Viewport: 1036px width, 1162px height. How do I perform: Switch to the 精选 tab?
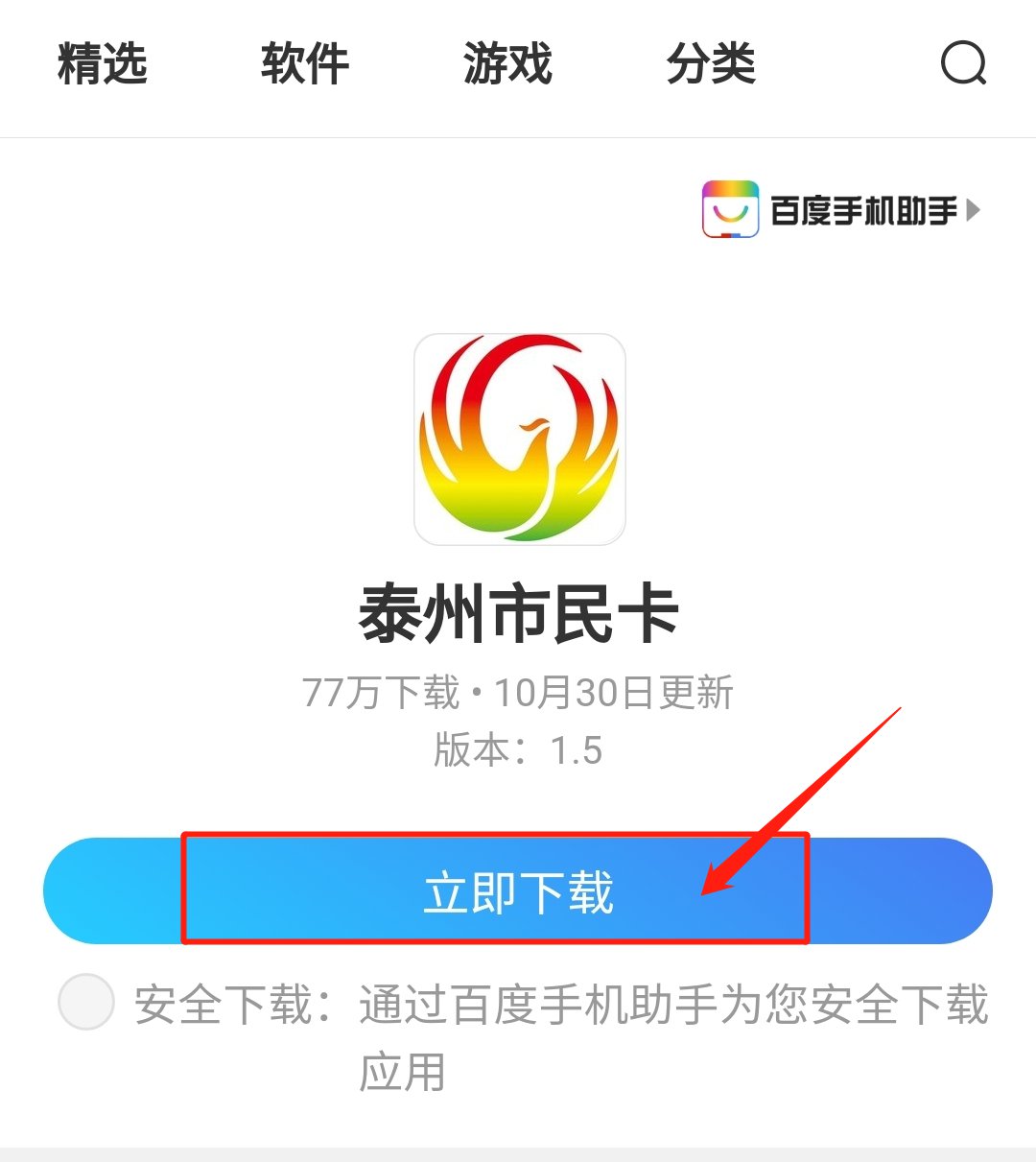[103, 64]
